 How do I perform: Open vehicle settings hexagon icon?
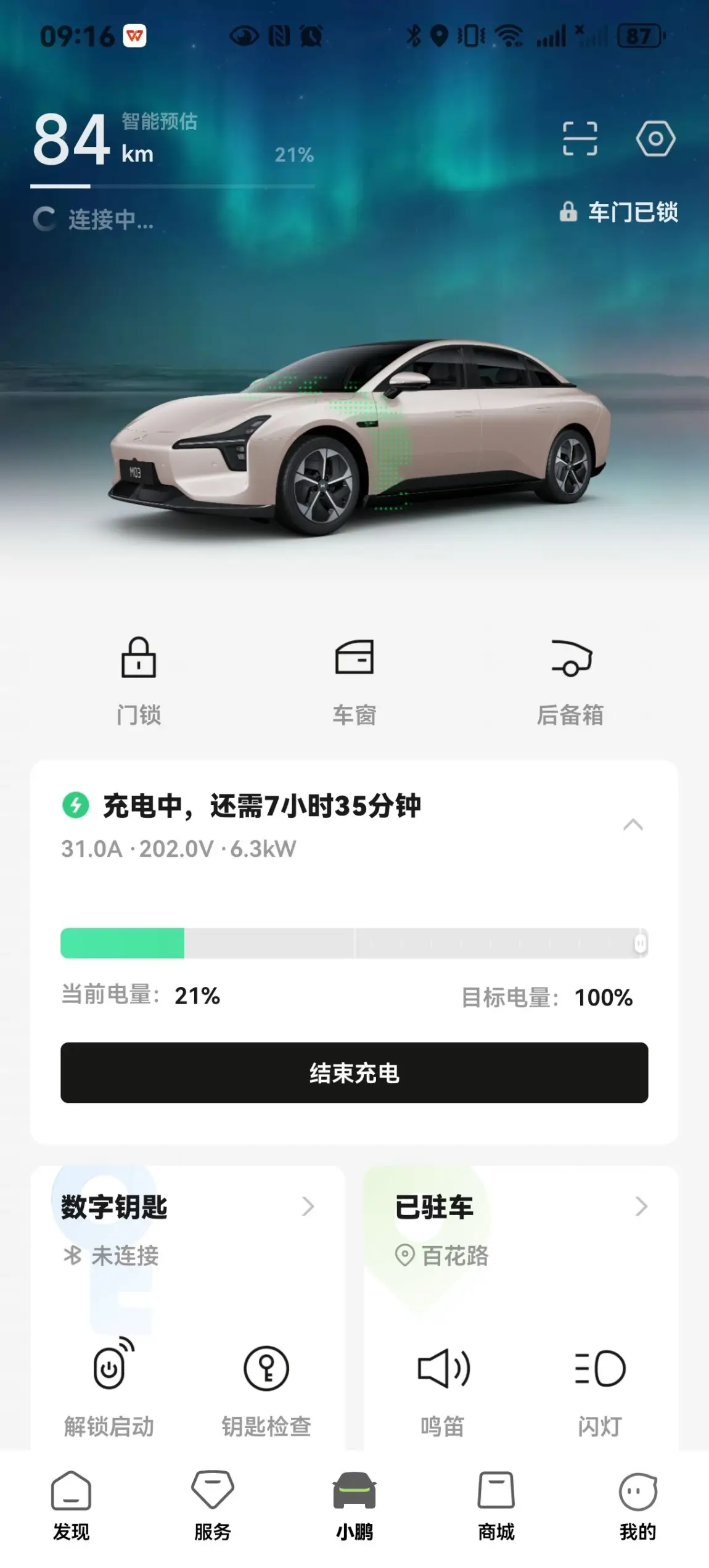(655, 138)
